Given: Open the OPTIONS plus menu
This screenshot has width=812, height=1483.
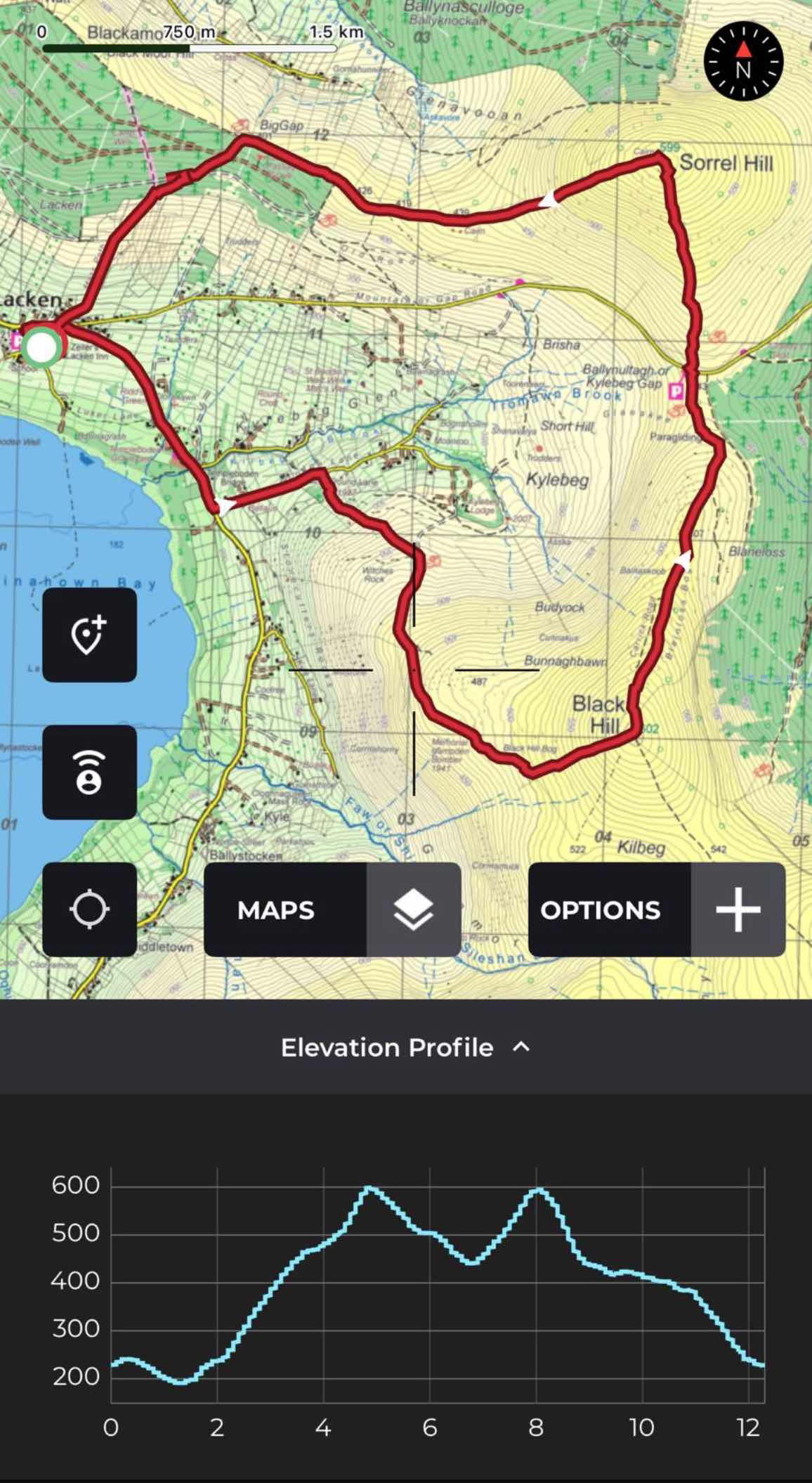Looking at the screenshot, I should pos(656,909).
